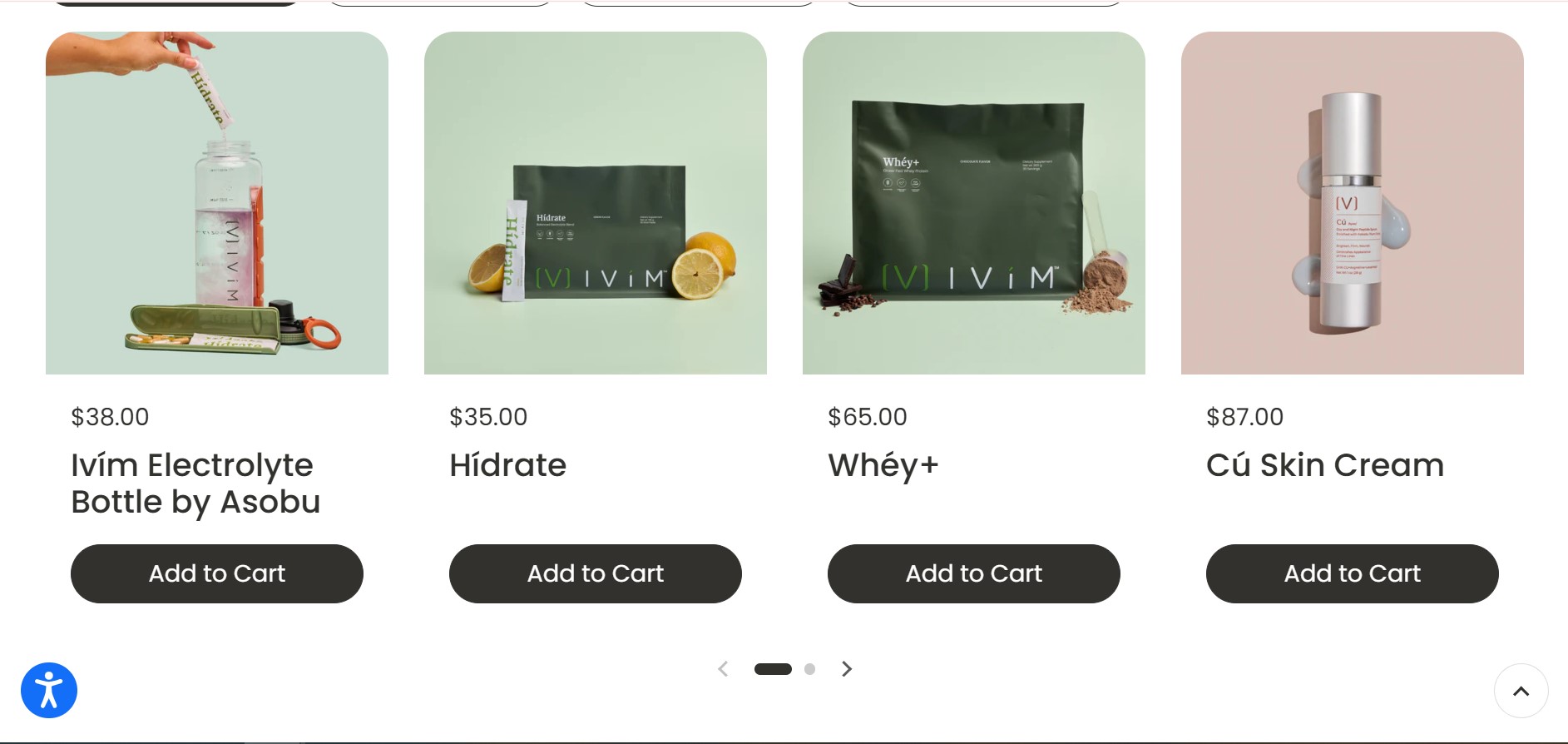Select the second carousel page dot
The height and width of the screenshot is (744, 1568).
click(809, 669)
